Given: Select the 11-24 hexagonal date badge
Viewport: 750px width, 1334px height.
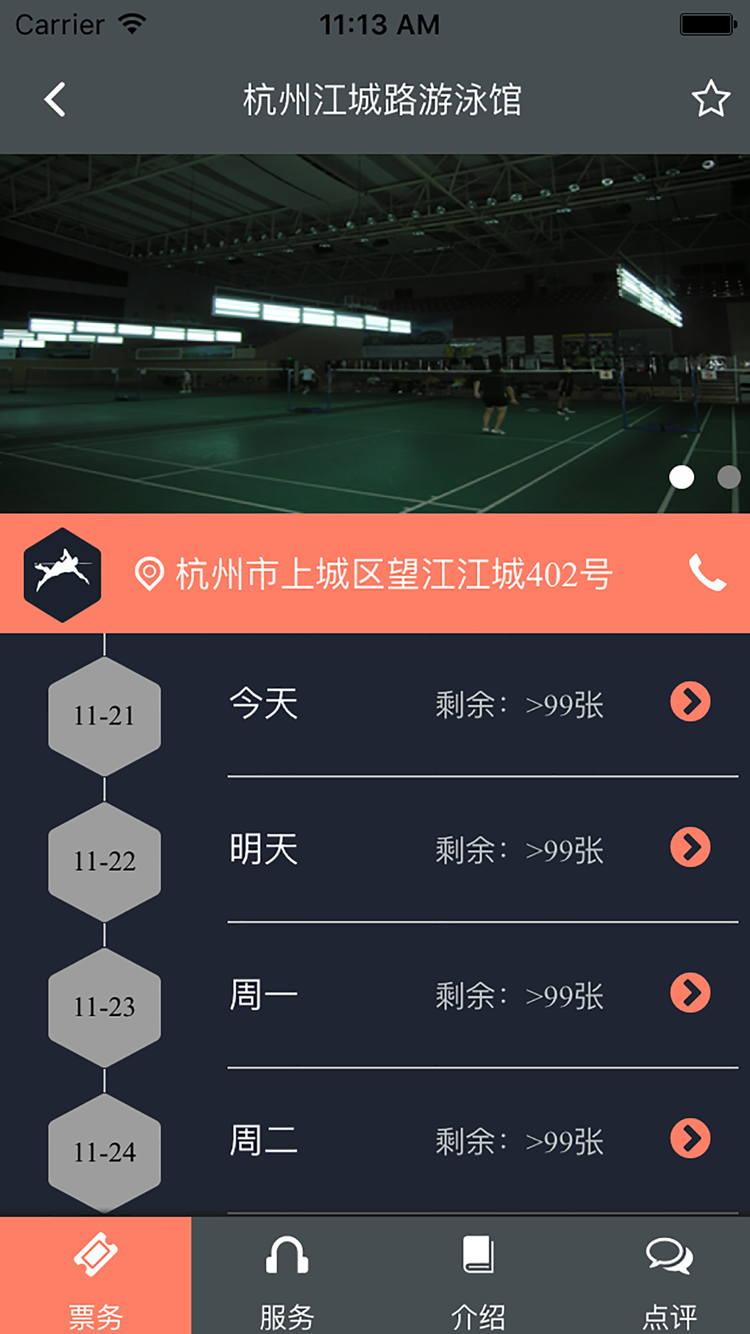Looking at the screenshot, I should tap(104, 1151).
